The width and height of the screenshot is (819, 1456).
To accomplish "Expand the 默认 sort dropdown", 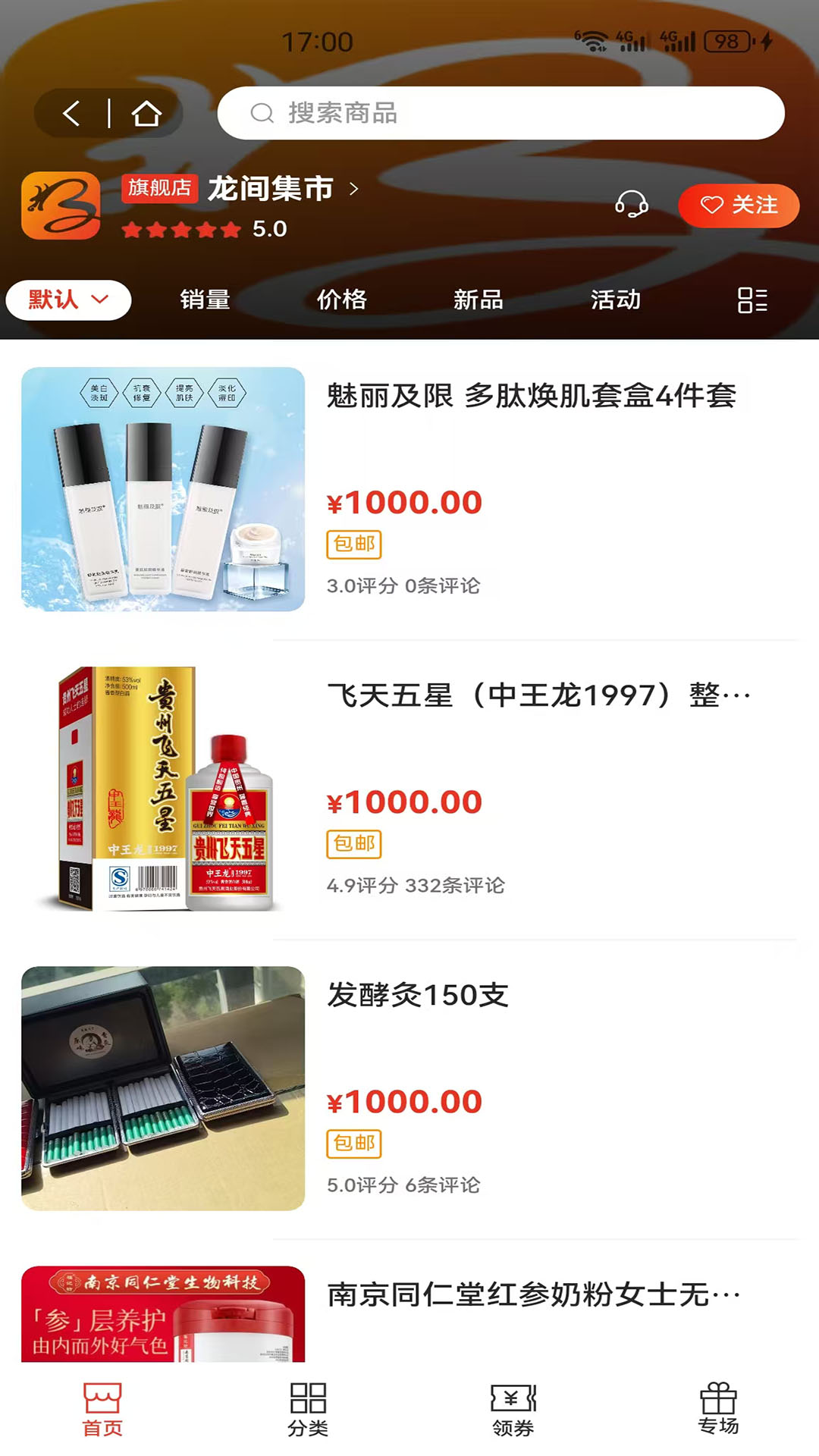I will click(x=68, y=300).
